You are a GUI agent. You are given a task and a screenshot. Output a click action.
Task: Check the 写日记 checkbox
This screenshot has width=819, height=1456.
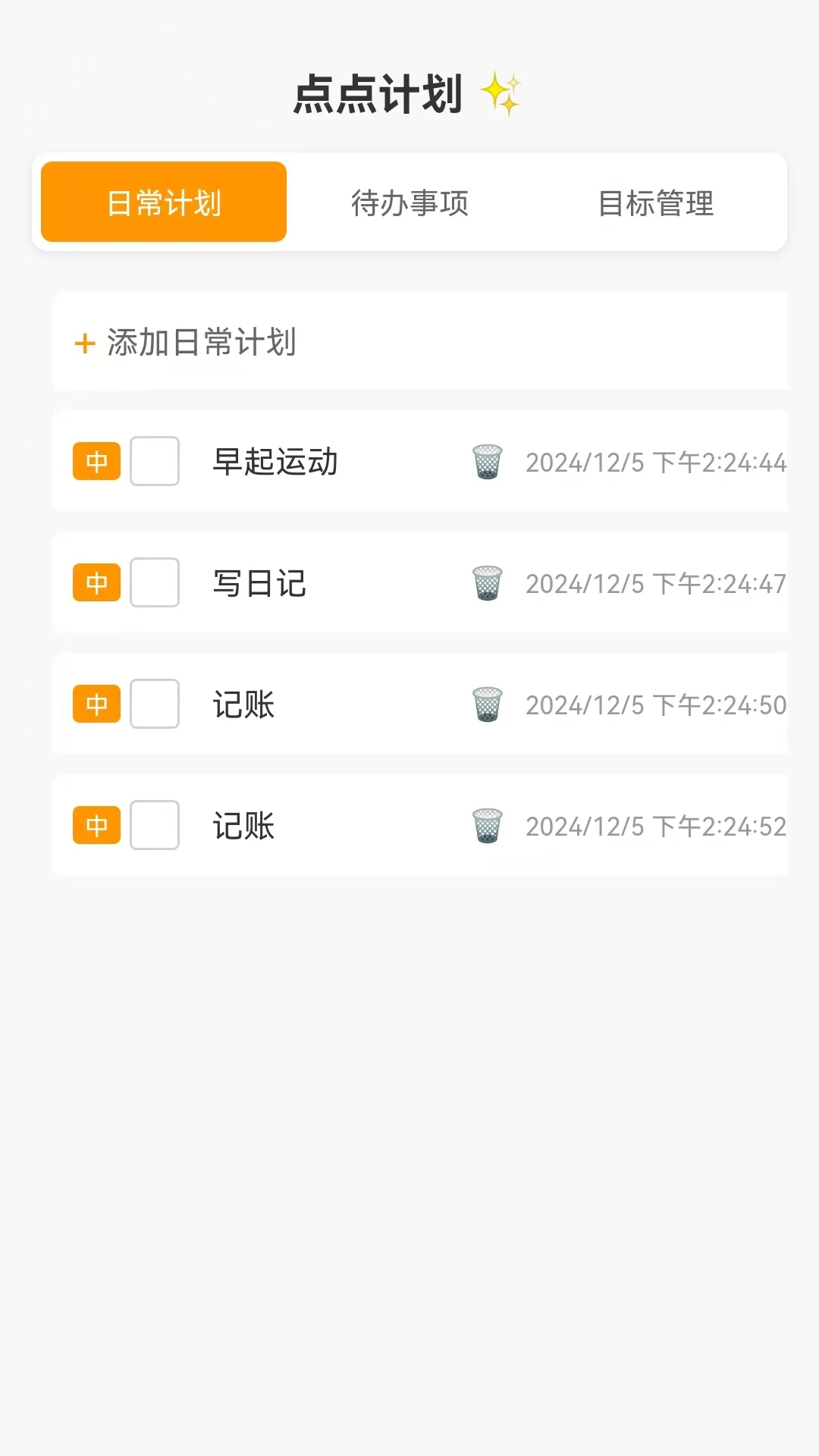point(154,582)
